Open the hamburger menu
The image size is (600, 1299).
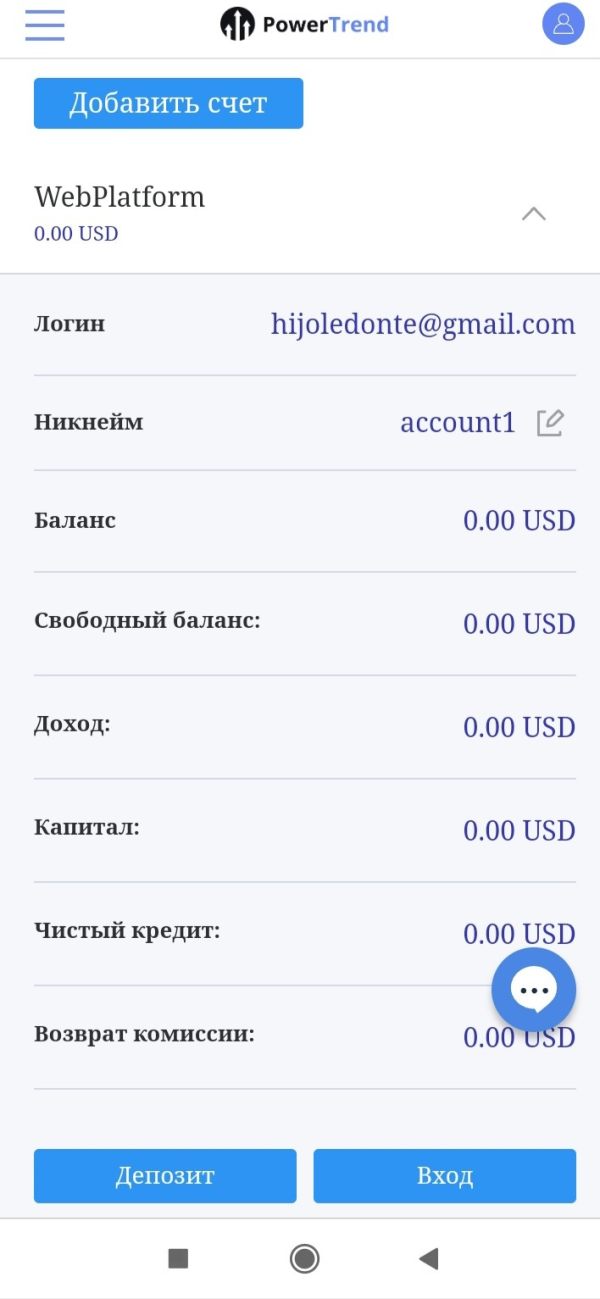tap(45, 25)
